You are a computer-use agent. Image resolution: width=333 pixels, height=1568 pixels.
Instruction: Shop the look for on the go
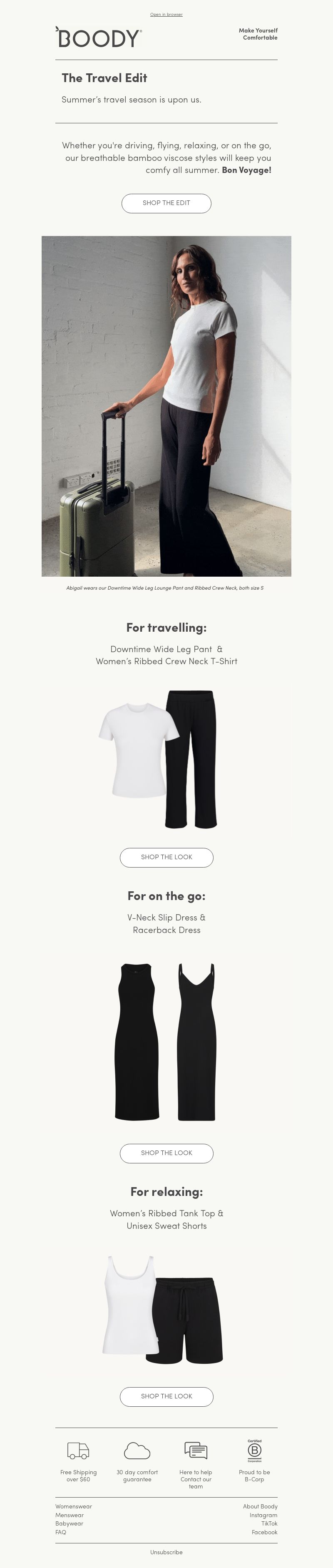166,1153
